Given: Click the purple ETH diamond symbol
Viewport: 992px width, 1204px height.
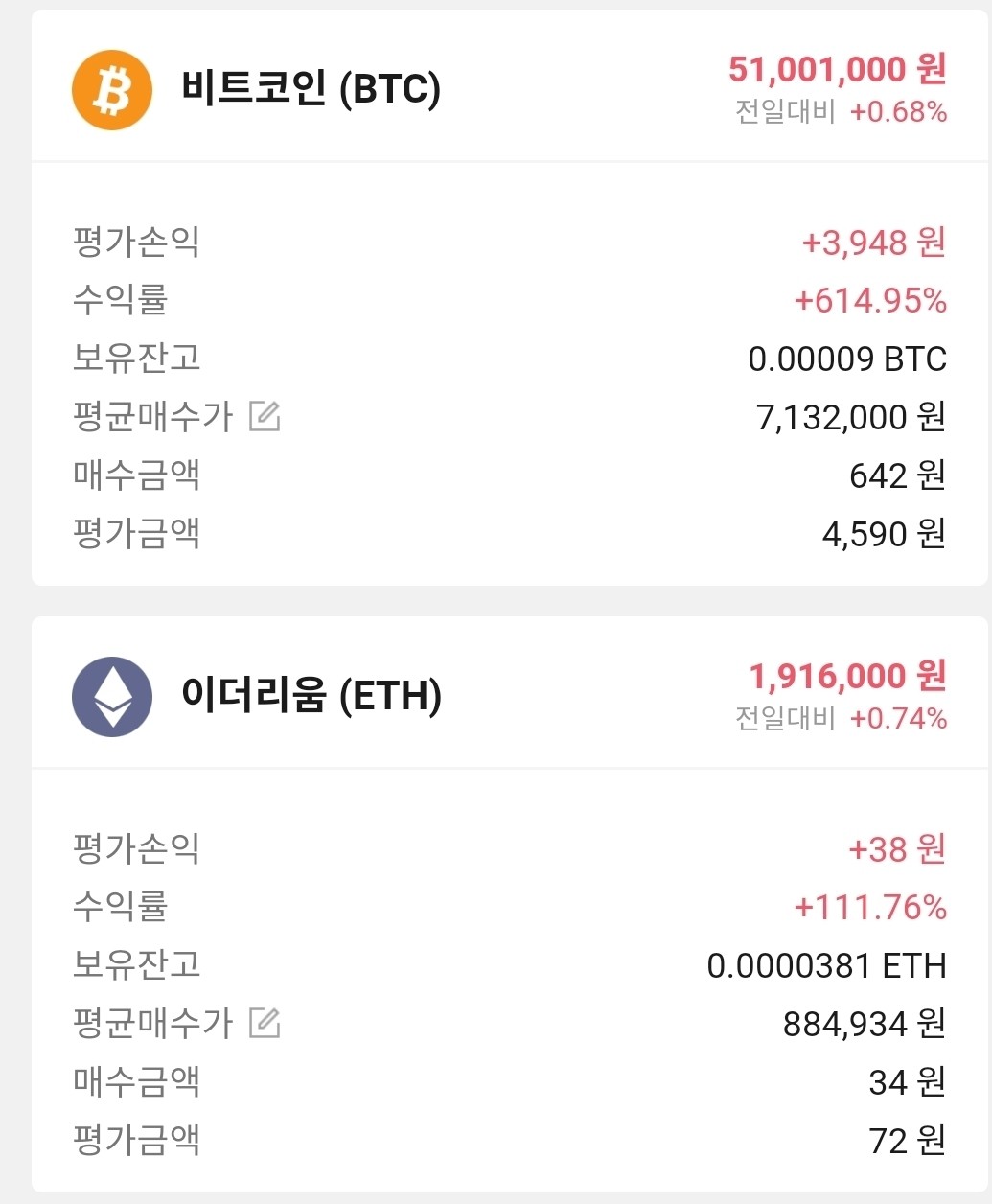Looking at the screenshot, I should (111, 697).
